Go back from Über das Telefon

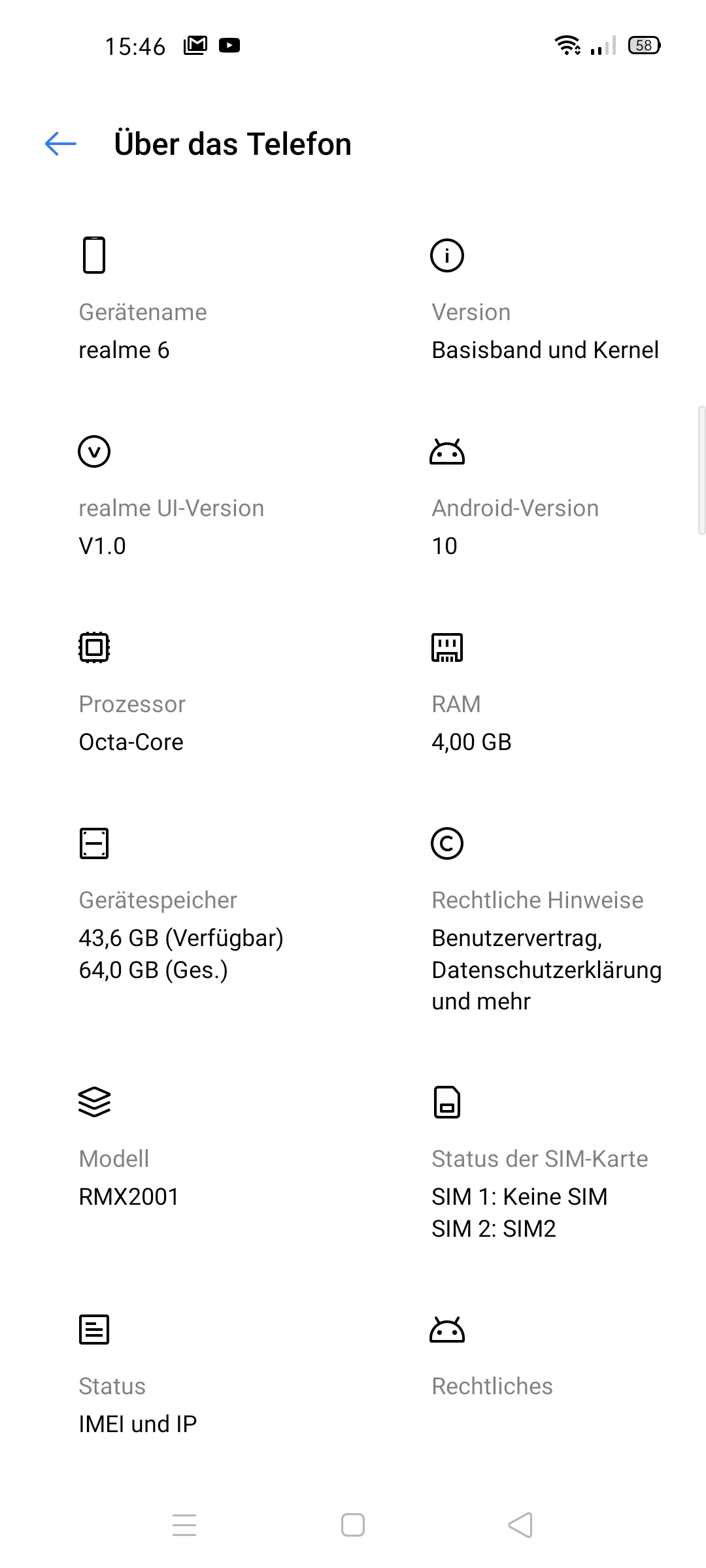61,144
